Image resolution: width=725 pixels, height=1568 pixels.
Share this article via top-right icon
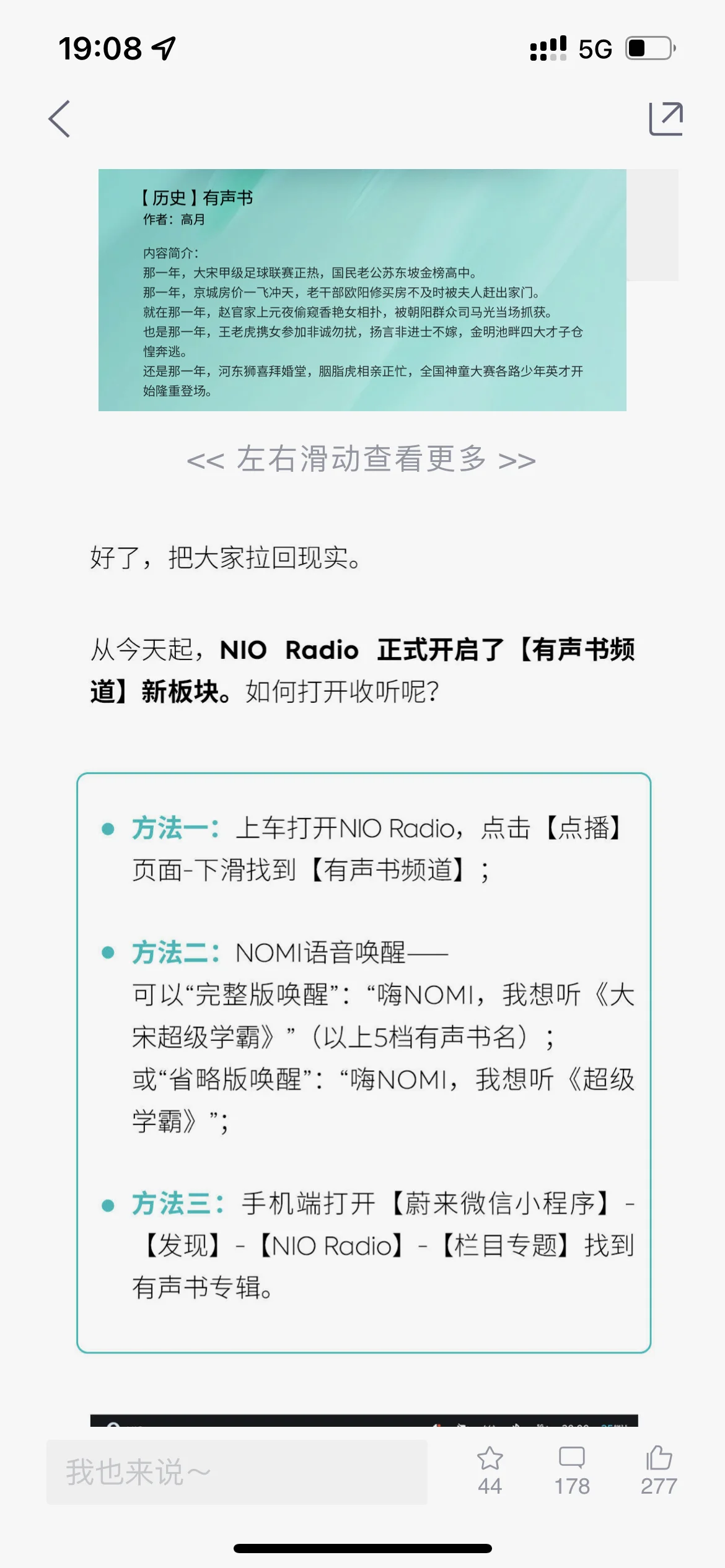point(666,119)
